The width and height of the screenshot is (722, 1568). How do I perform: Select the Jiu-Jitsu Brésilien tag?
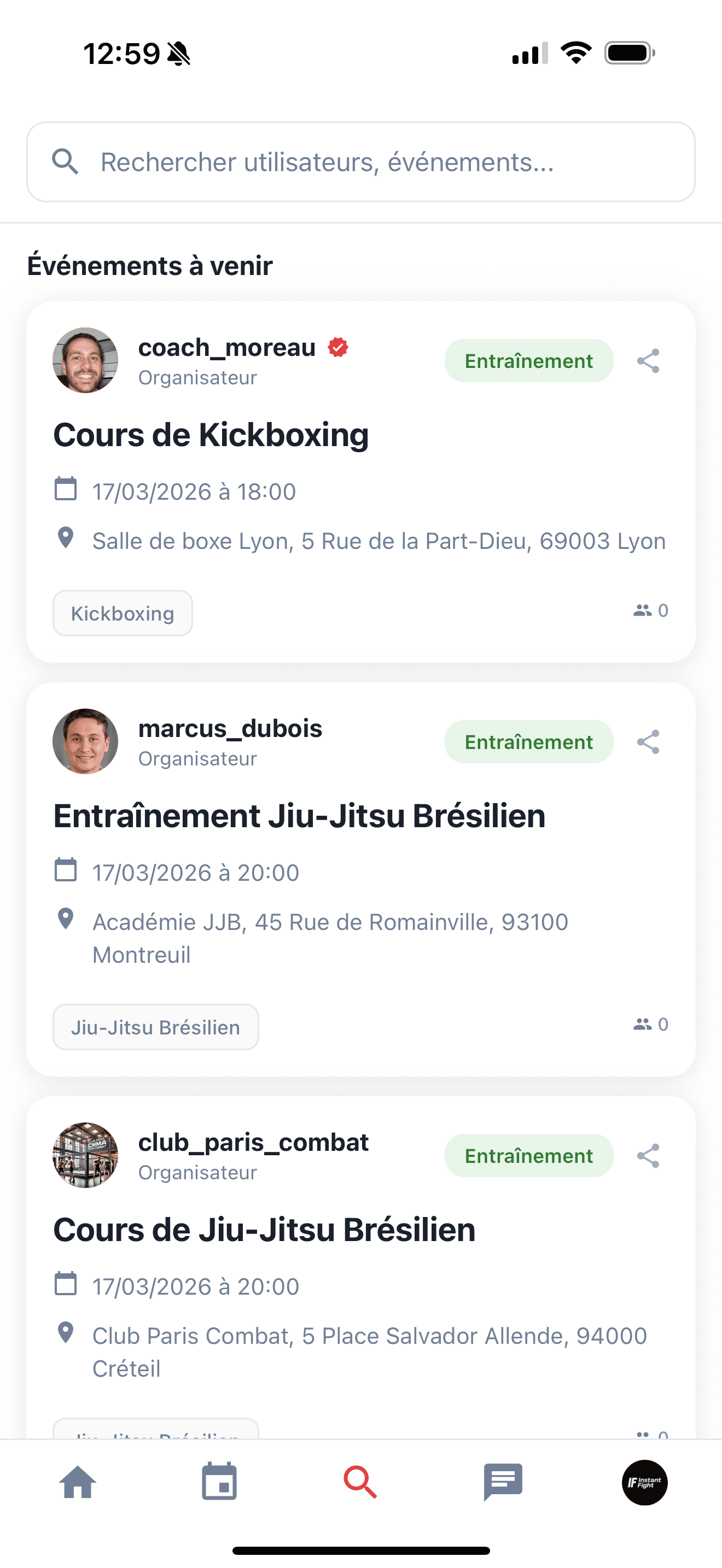pyautogui.click(x=155, y=1027)
